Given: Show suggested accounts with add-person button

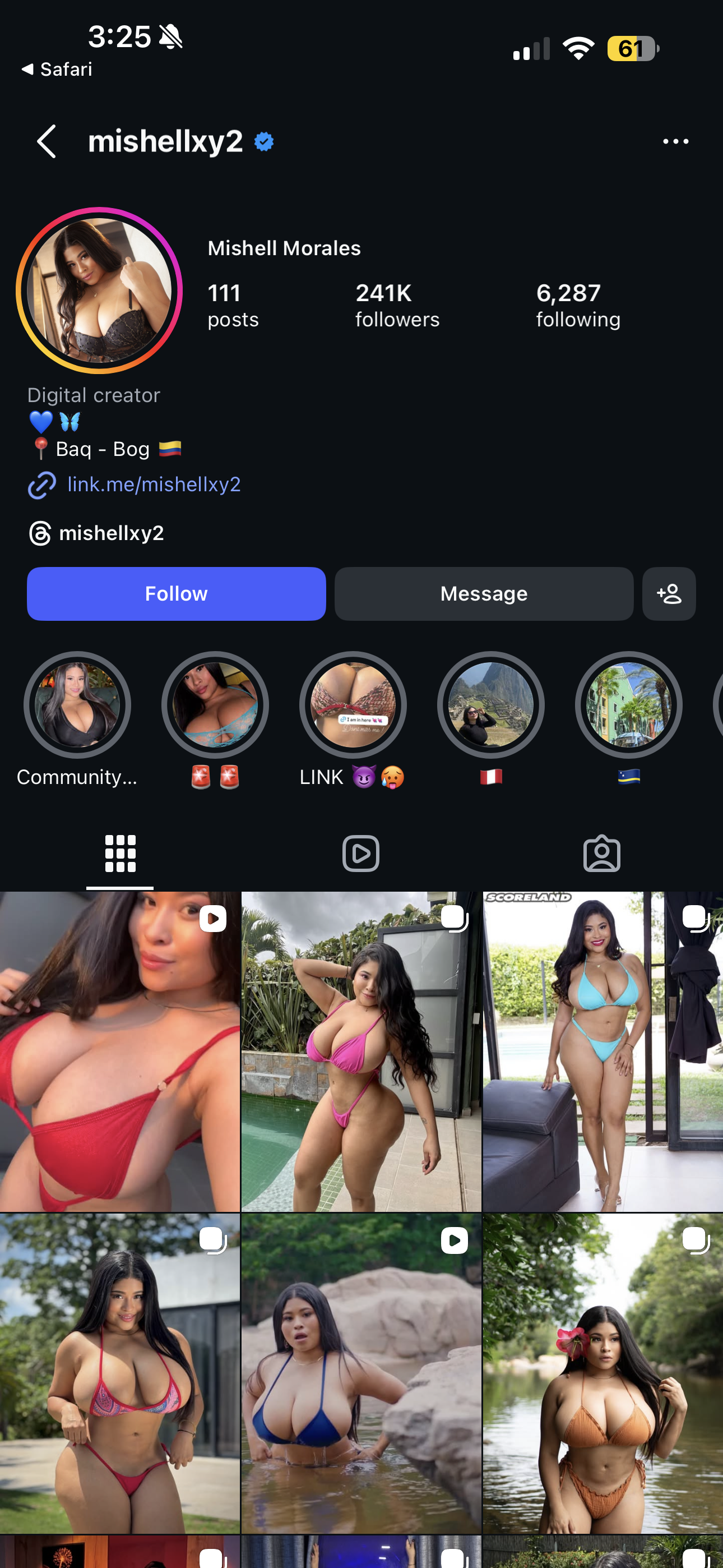Looking at the screenshot, I should click(668, 593).
